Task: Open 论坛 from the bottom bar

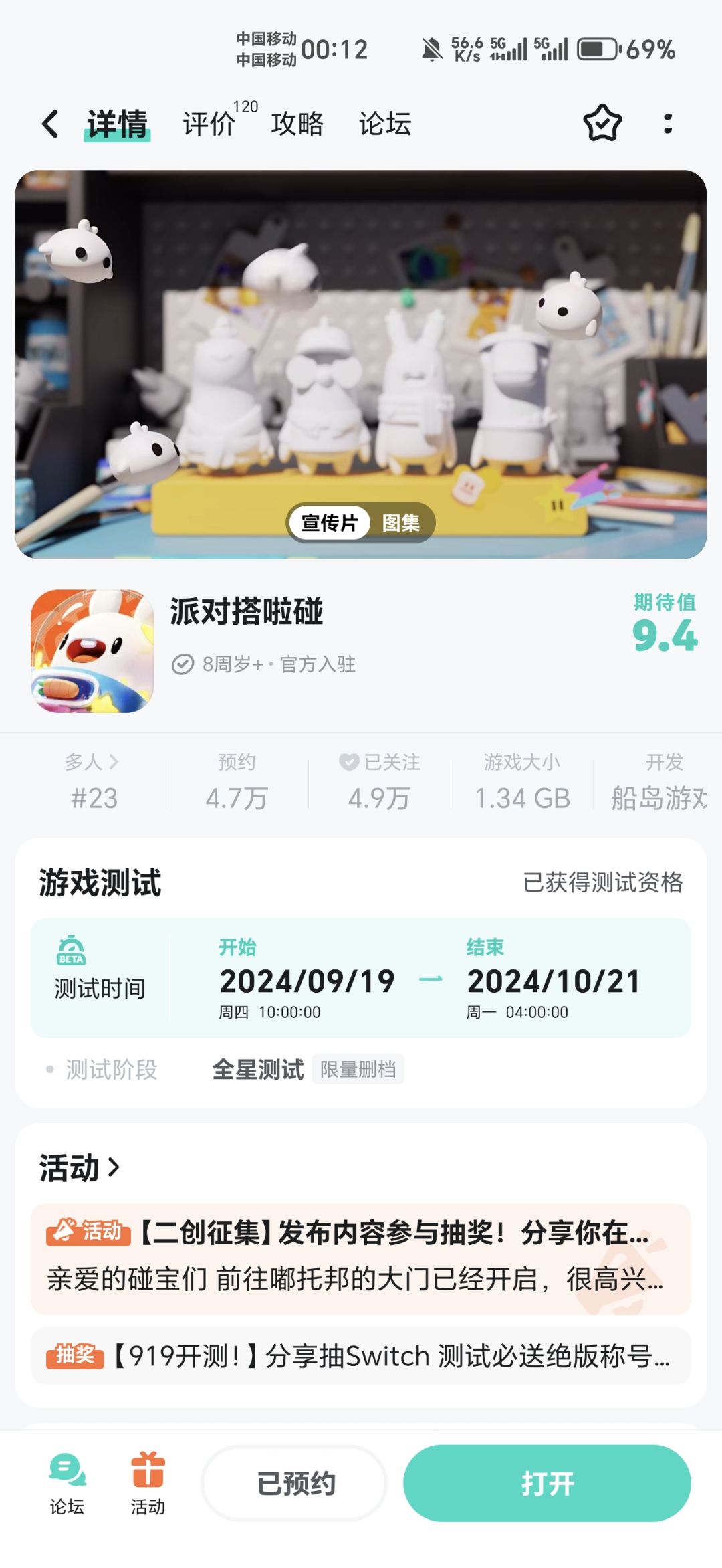Action: click(67, 1483)
